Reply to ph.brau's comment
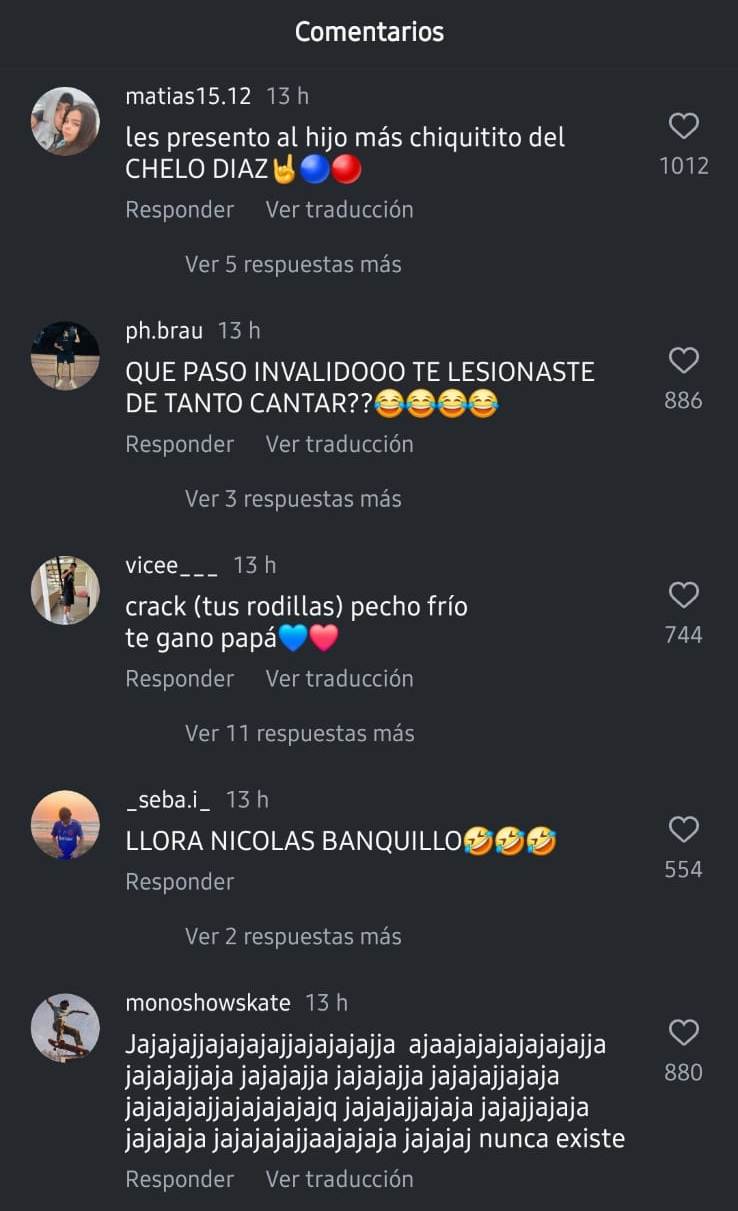Viewport: 738px width, 1211px height. pos(179,444)
